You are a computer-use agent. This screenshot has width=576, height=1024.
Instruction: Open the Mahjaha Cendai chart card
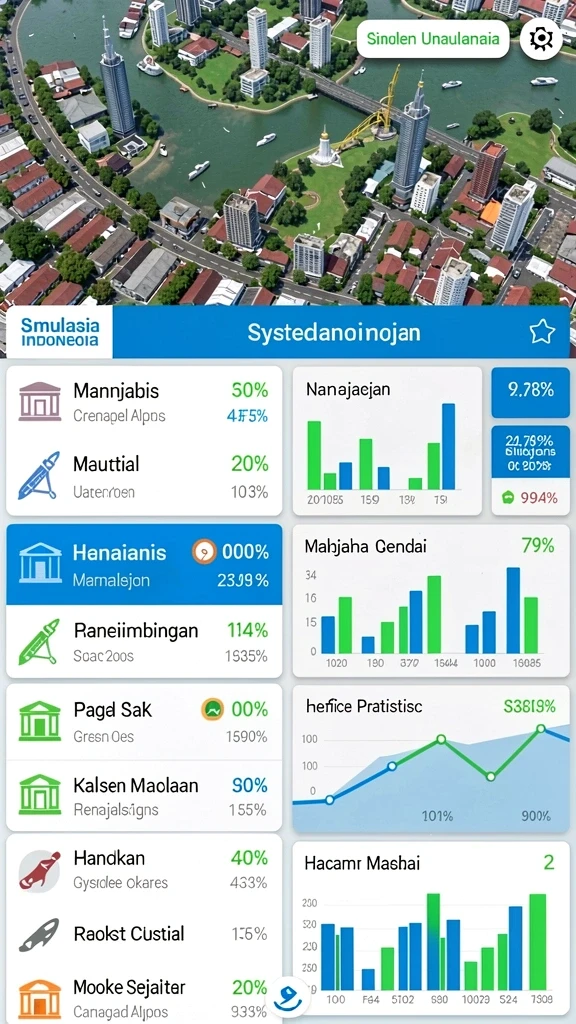431,601
